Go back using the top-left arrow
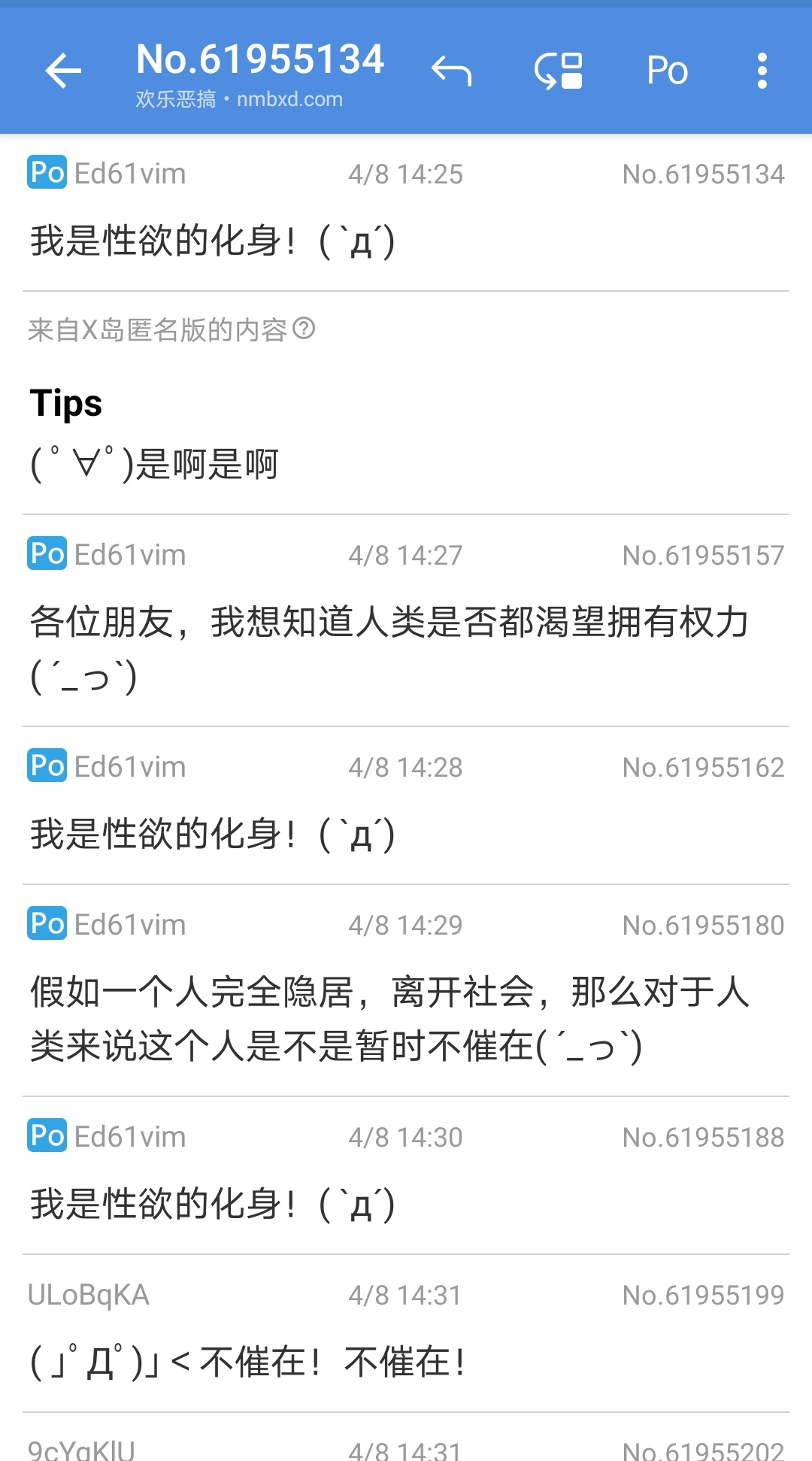This screenshot has height=1461, width=812. 63,71
